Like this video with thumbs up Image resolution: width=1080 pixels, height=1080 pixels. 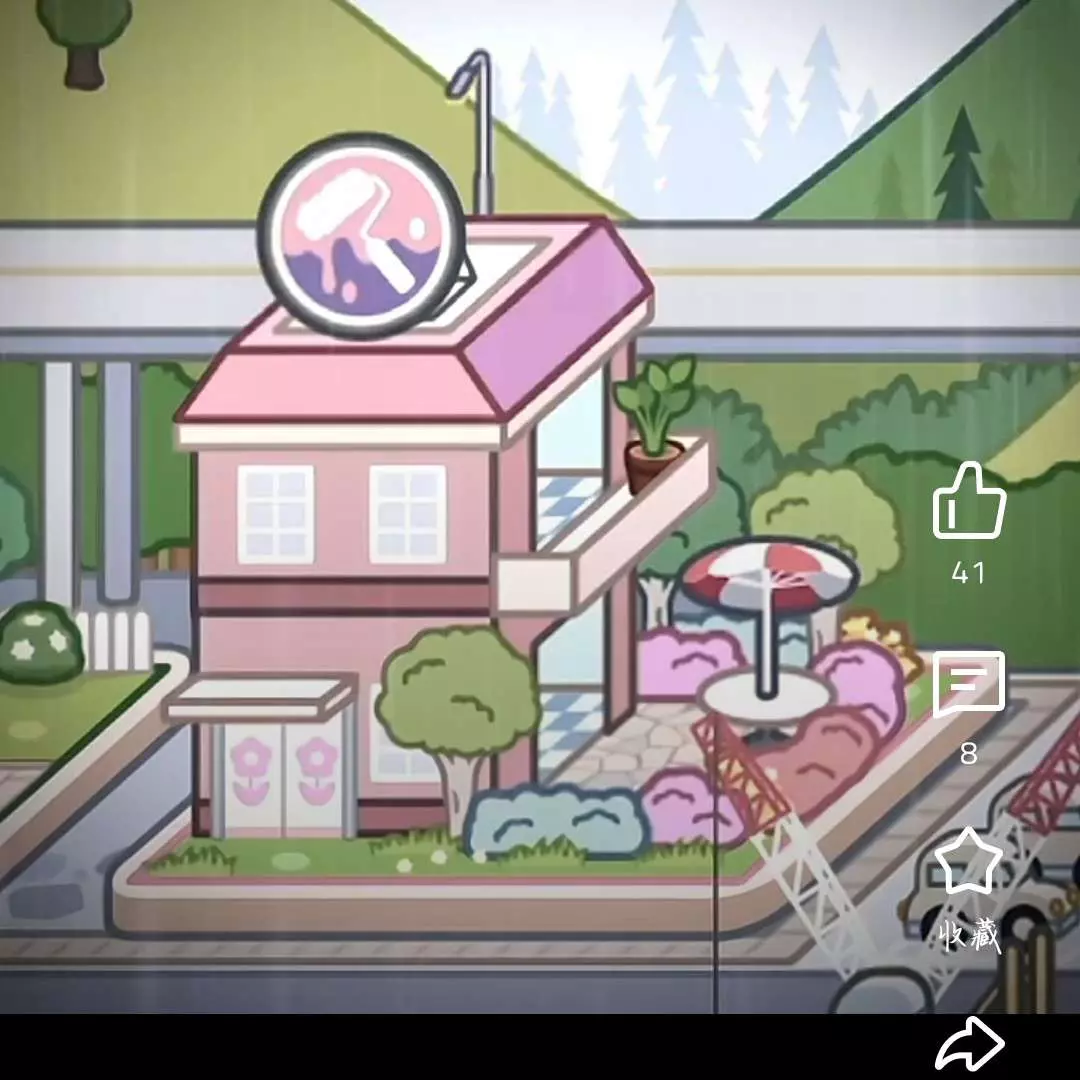click(969, 503)
